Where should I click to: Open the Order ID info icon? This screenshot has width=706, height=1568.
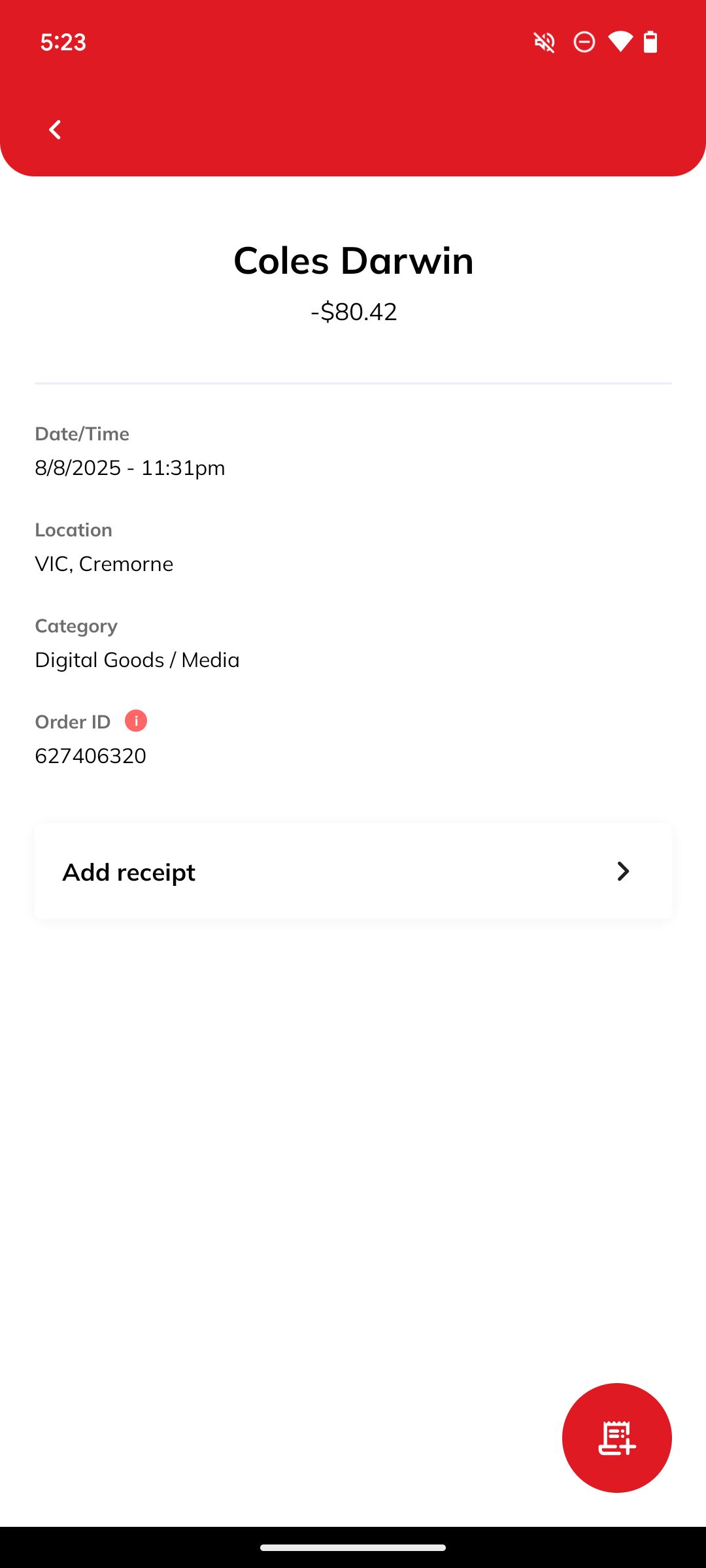(136, 721)
